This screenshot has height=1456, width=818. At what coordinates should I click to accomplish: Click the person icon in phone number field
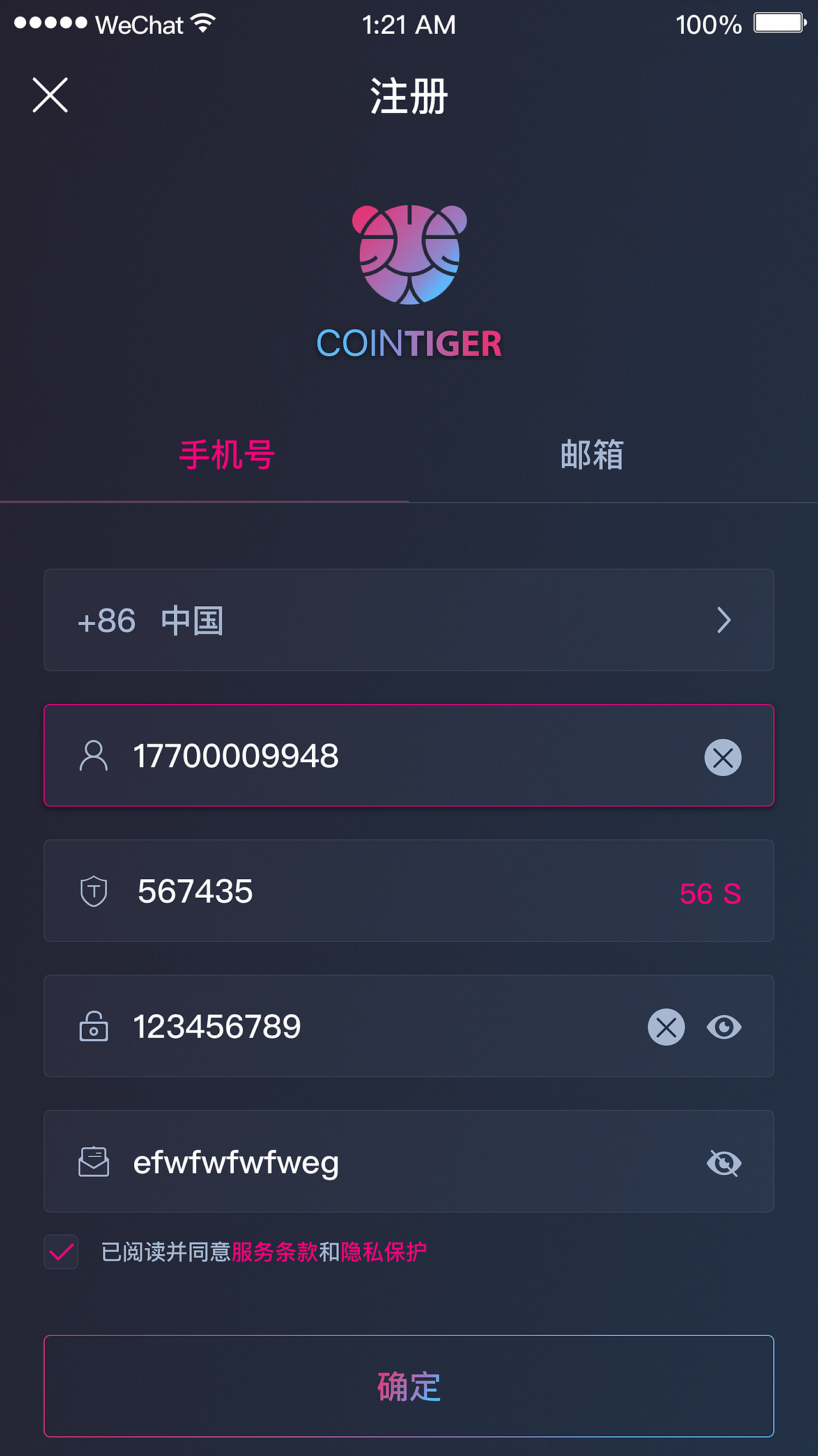[x=94, y=756]
